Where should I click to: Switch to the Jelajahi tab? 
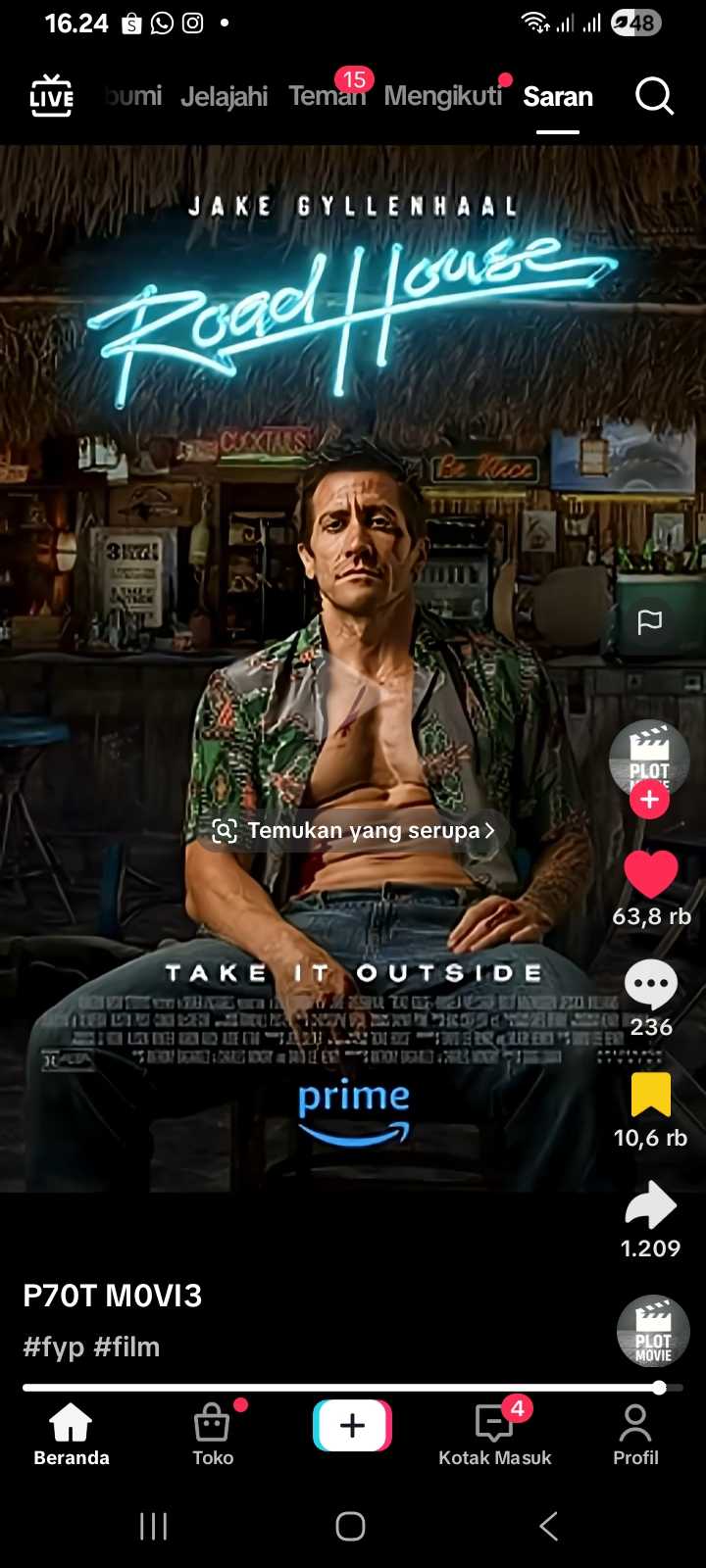(224, 96)
